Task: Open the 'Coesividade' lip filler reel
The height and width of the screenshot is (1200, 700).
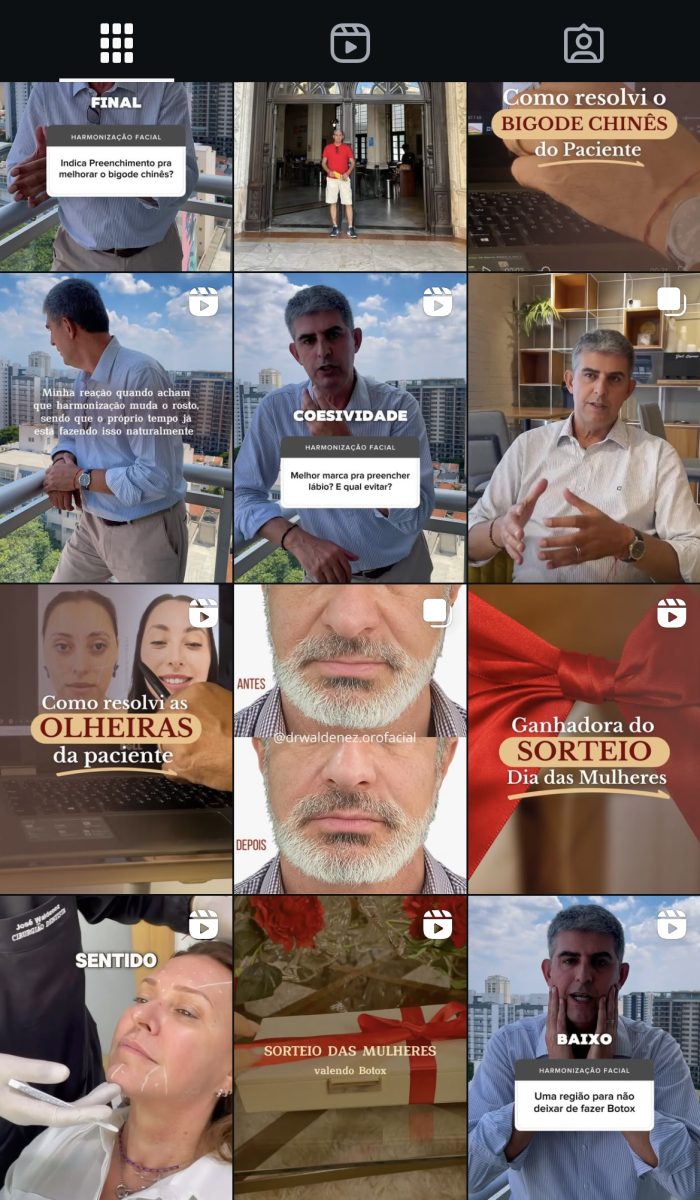Action: (x=350, y=428)
